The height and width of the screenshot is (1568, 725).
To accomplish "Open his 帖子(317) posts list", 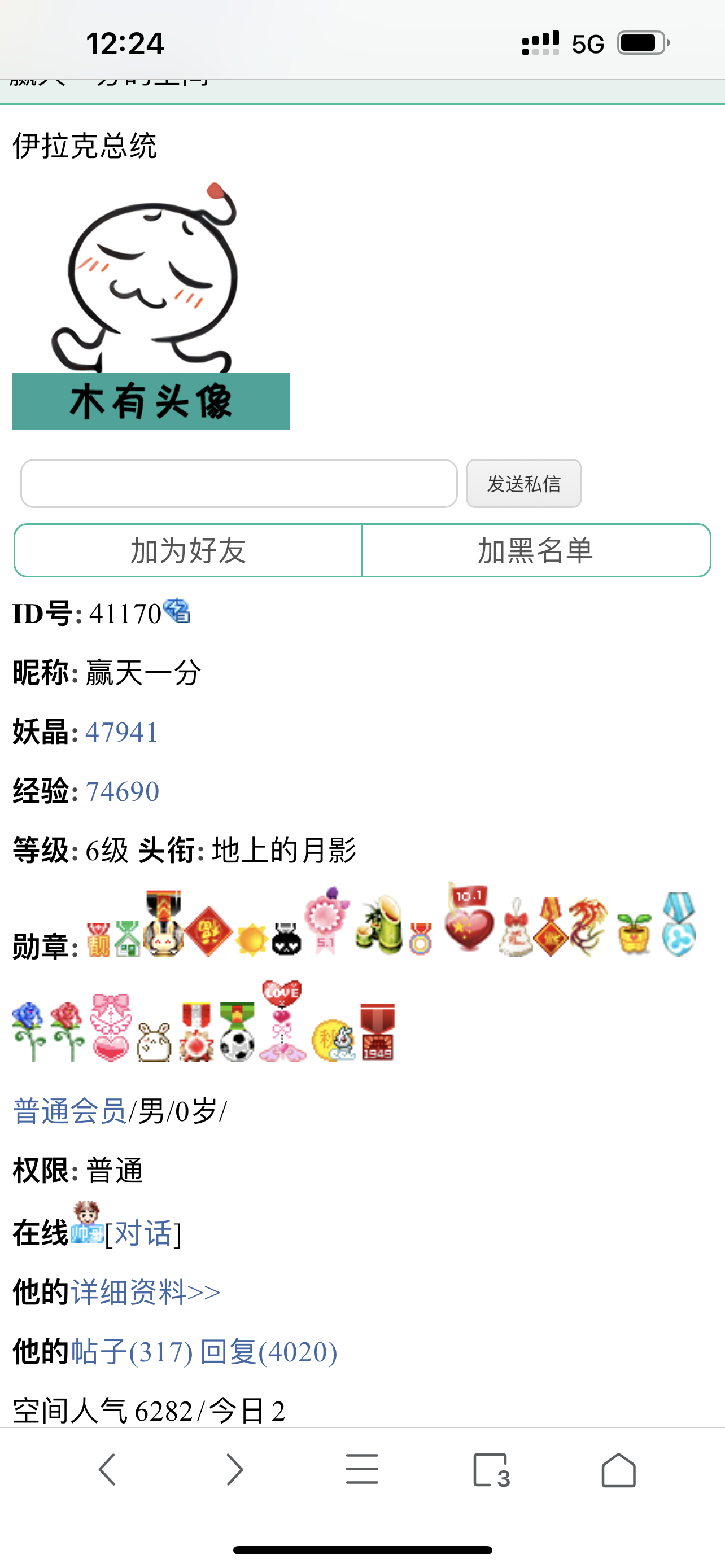I will [x=132, y=1351].
